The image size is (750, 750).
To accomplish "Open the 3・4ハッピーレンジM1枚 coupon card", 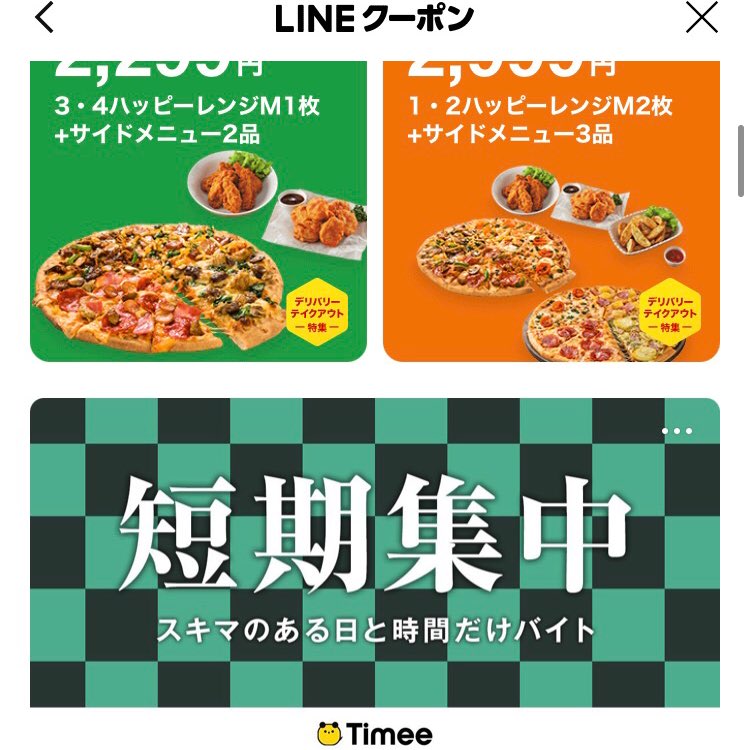I will click(x=198, y=210).
